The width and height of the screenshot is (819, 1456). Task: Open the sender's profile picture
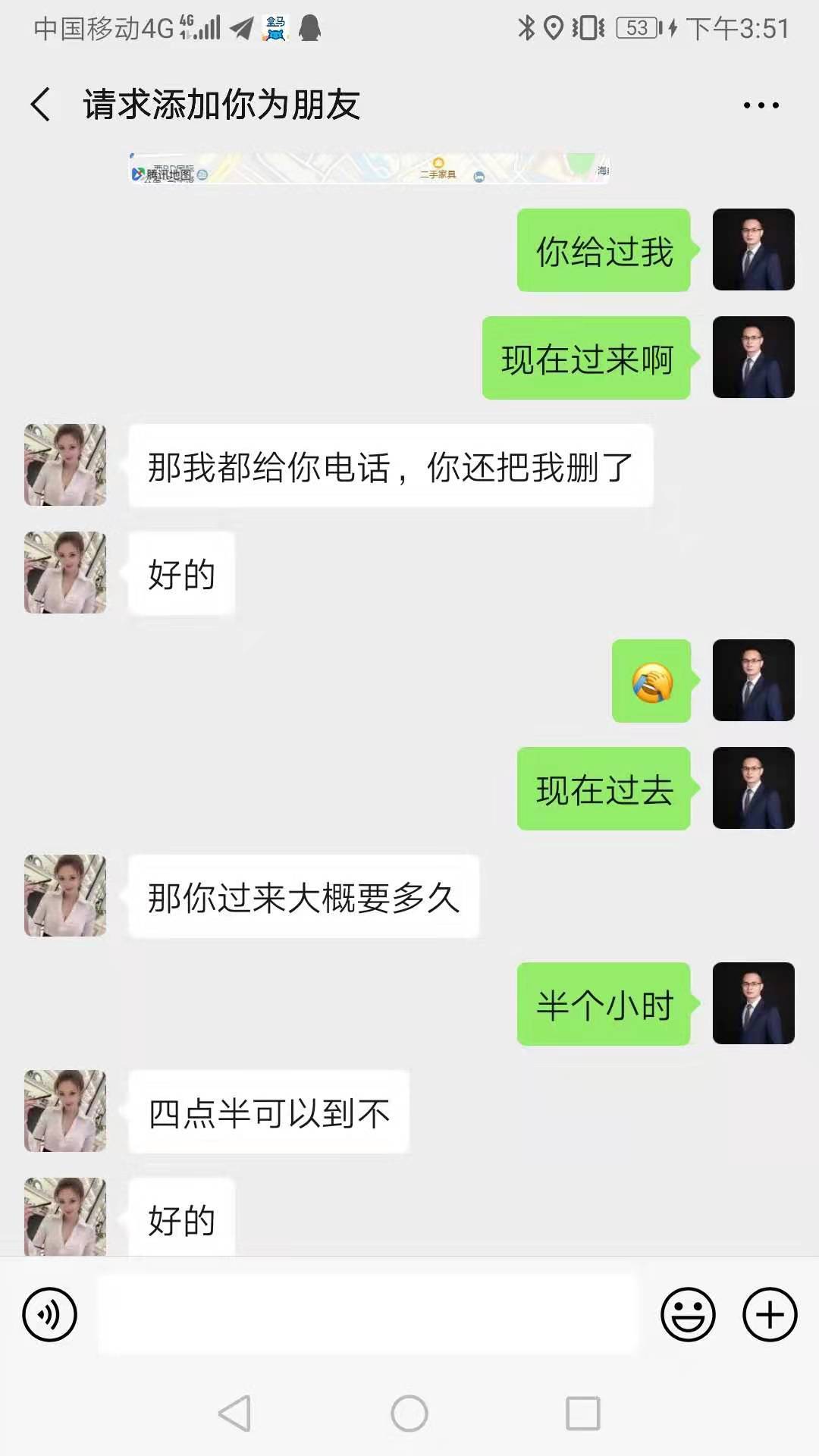coord(65,464)
